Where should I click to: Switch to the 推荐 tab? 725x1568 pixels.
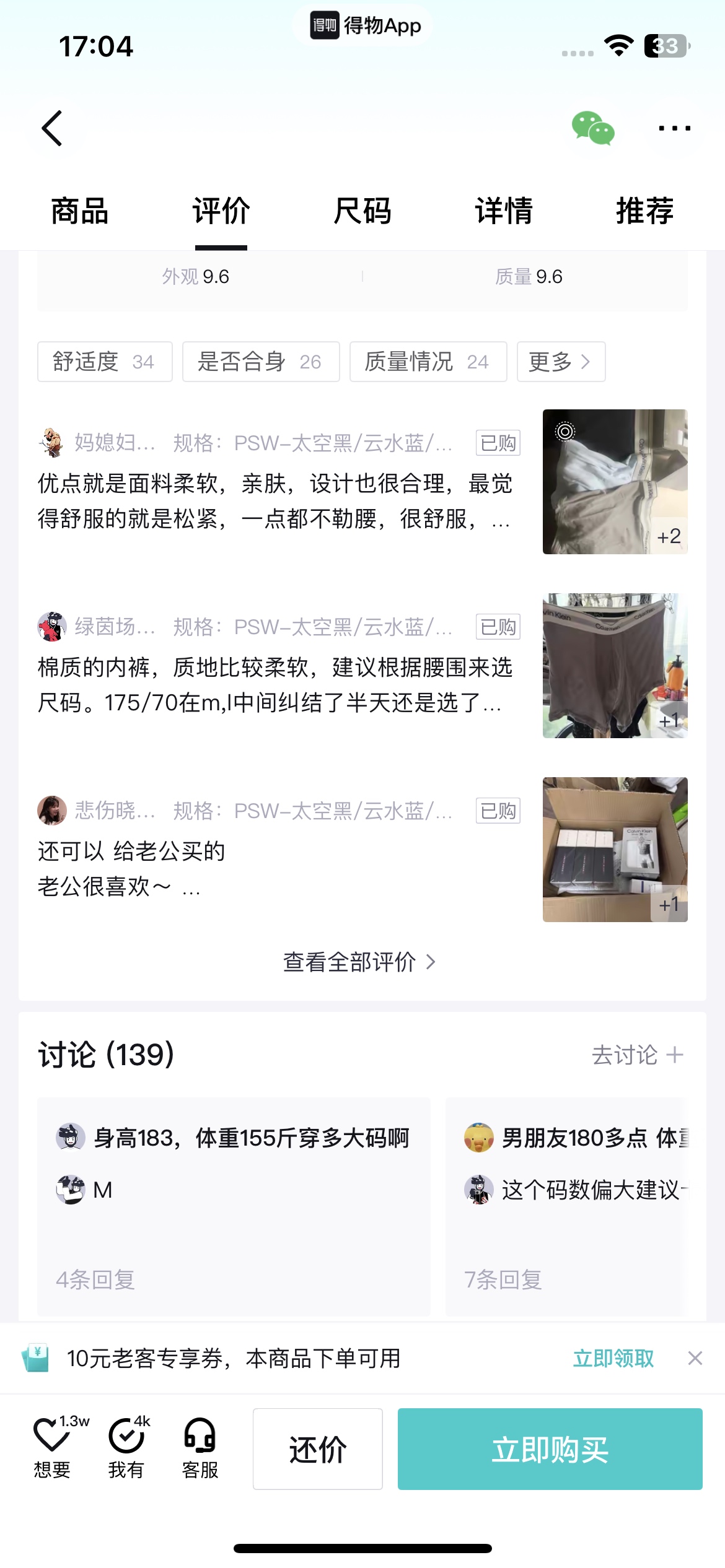644,211
